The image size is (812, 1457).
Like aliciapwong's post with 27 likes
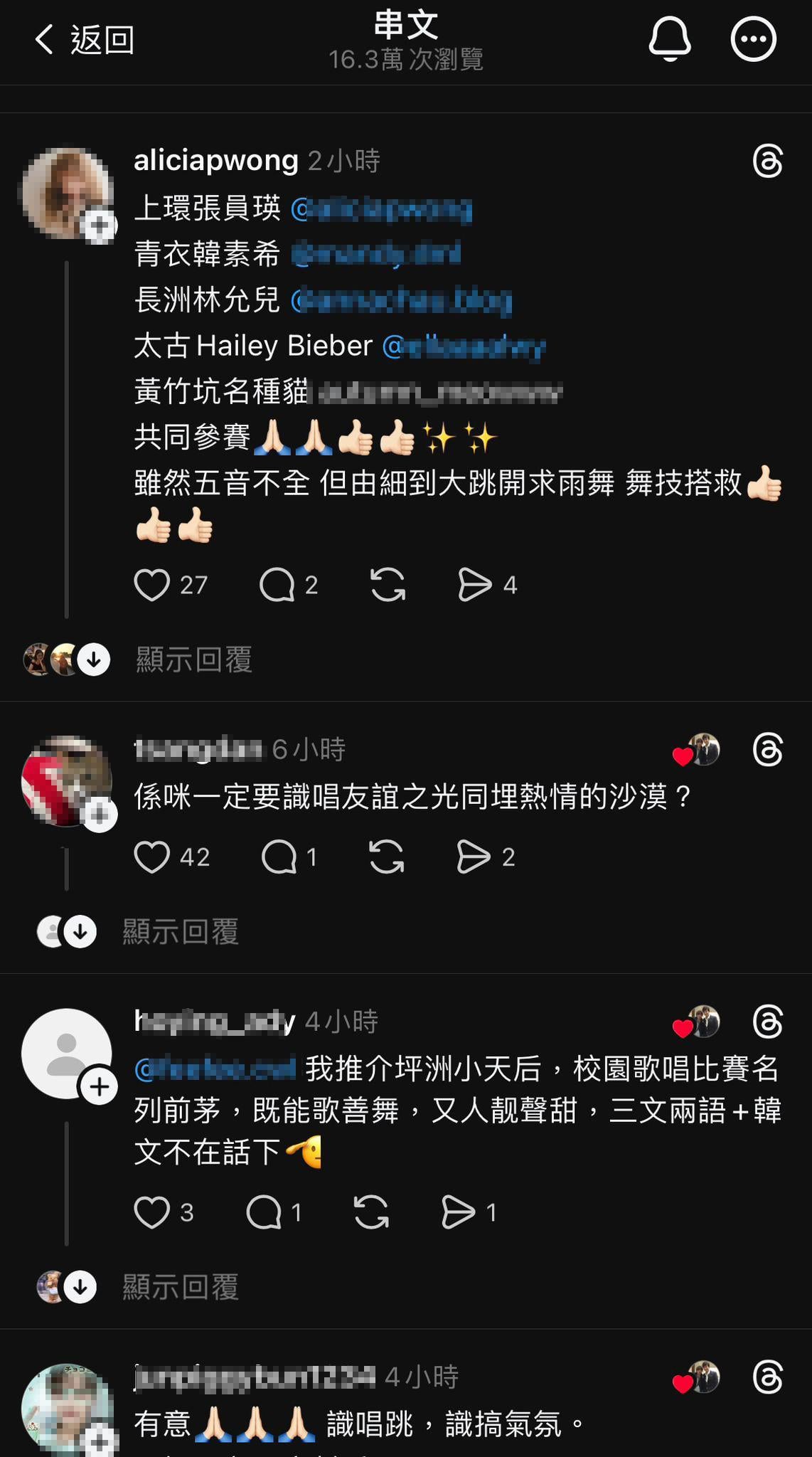(152, 585)
